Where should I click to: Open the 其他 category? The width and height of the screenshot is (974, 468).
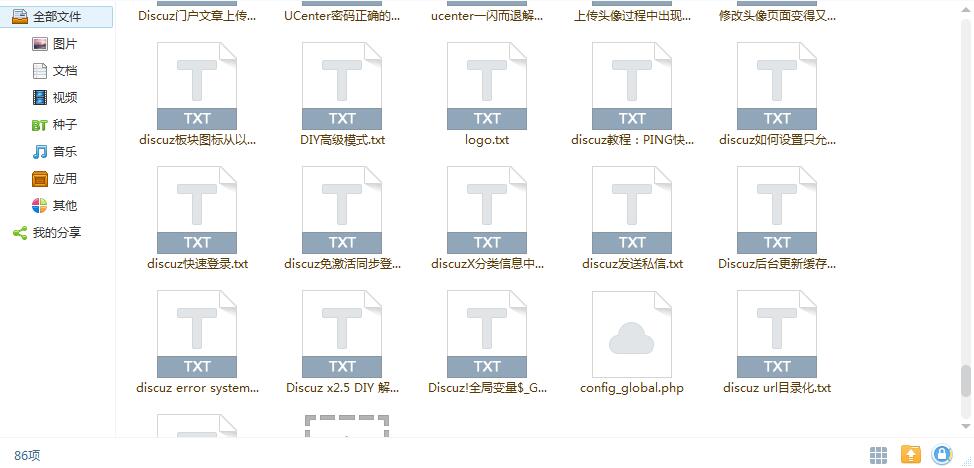64,206
